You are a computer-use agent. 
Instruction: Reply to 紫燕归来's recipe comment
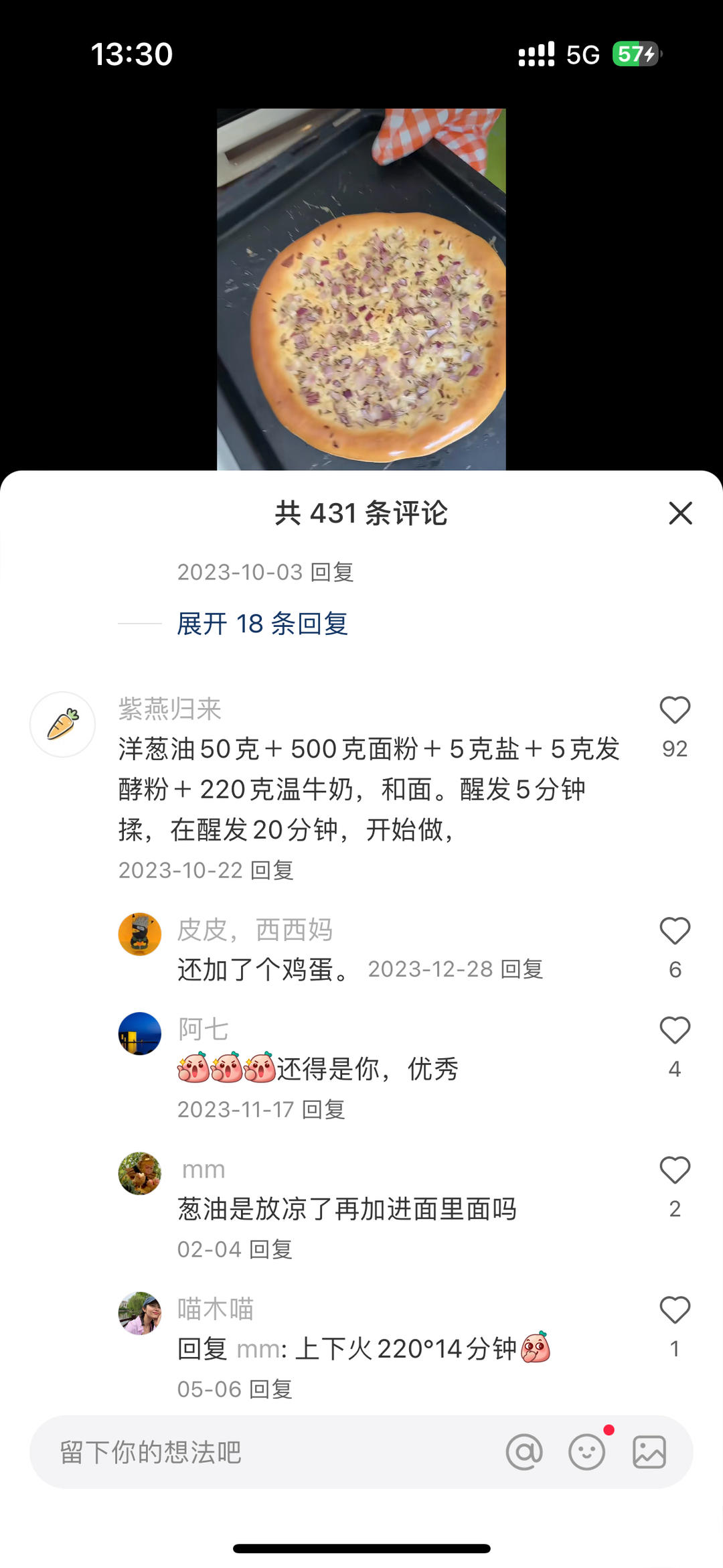(272, 870)
